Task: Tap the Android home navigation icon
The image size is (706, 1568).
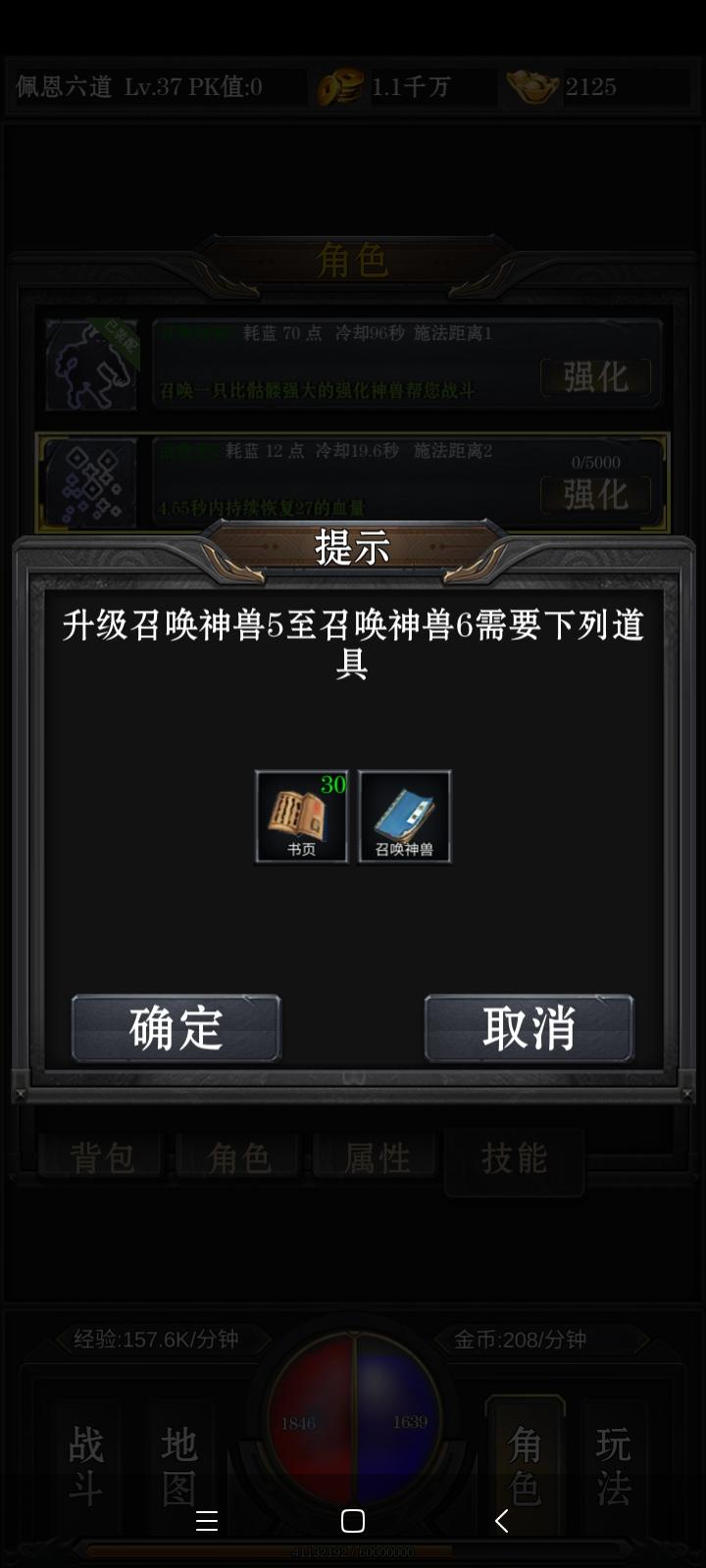Action: pos(351,1520)
